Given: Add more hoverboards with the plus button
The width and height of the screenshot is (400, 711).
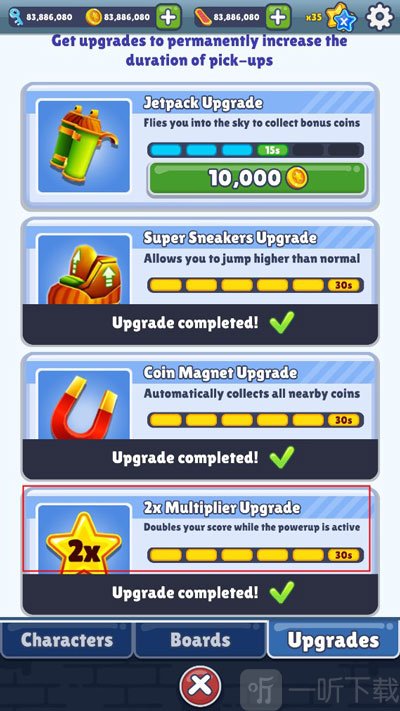Looking at the screenshot, I should [x=278, y=17].
